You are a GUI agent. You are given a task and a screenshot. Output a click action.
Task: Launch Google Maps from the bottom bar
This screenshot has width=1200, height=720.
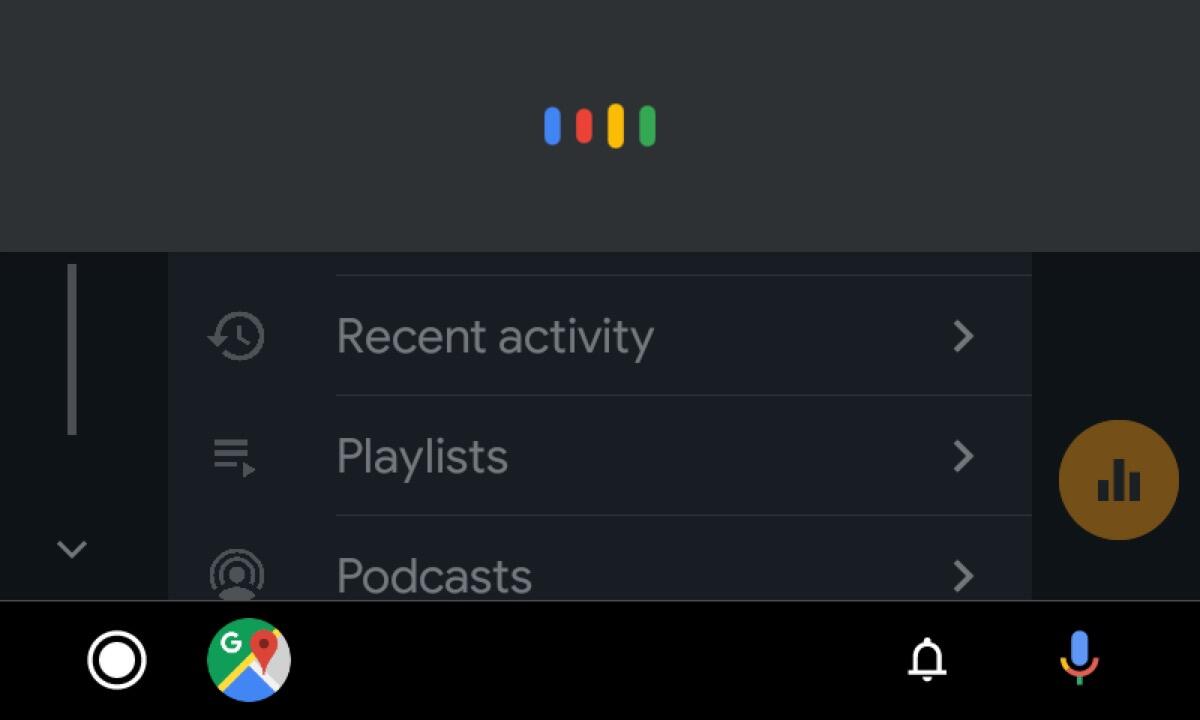tap(249, 660)
